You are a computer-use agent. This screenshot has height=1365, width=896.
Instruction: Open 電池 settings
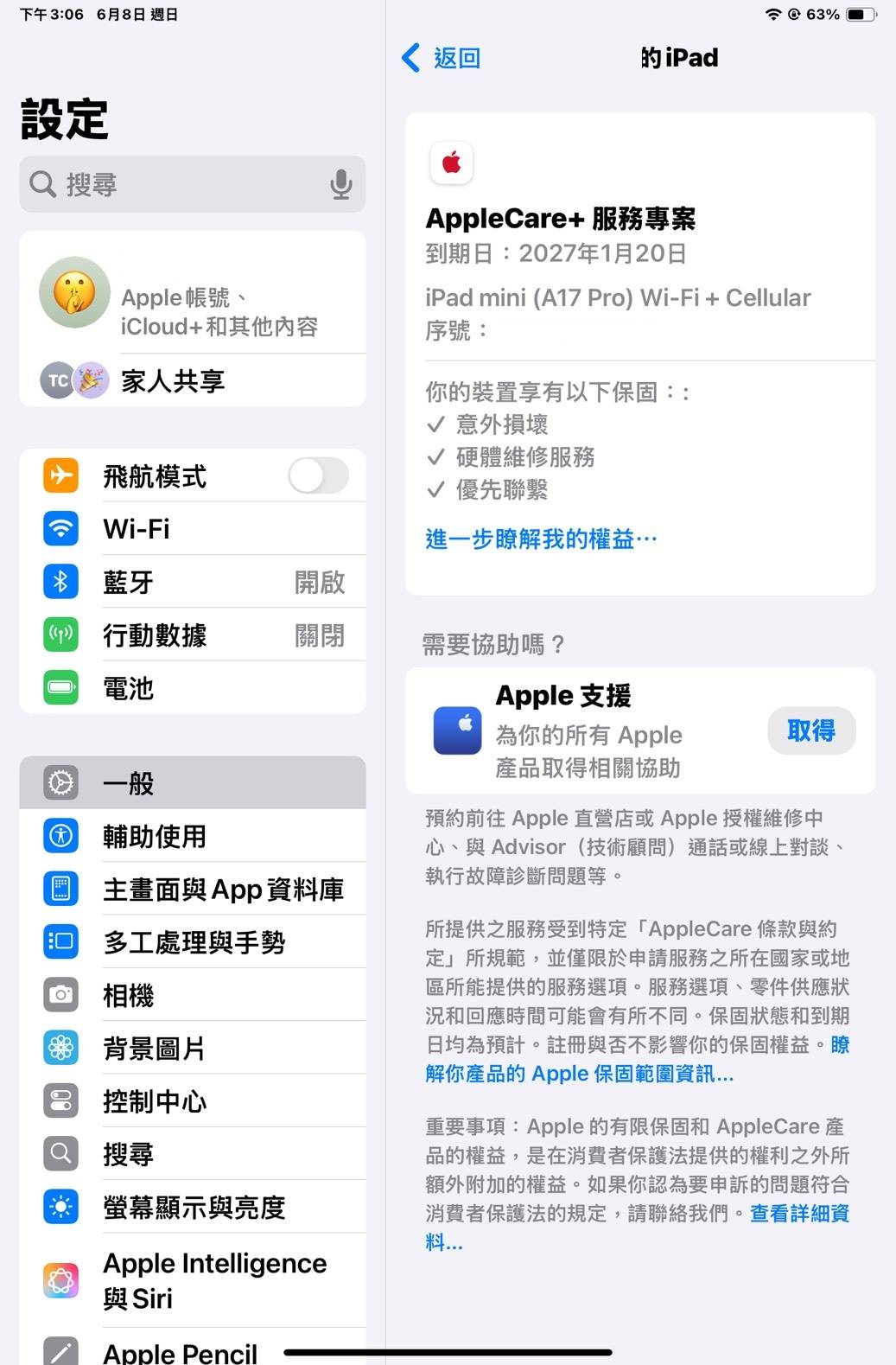pyautogui.click(x=192, y=688)
